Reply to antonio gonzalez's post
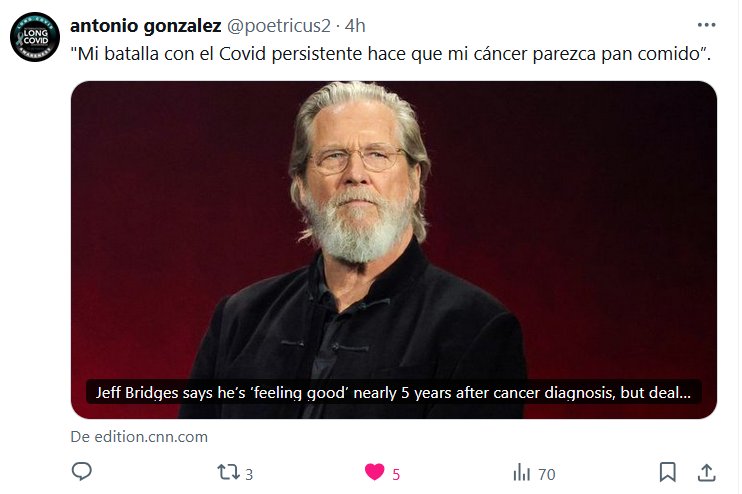This screenshot has height=494, width=742. click(83, 472)
